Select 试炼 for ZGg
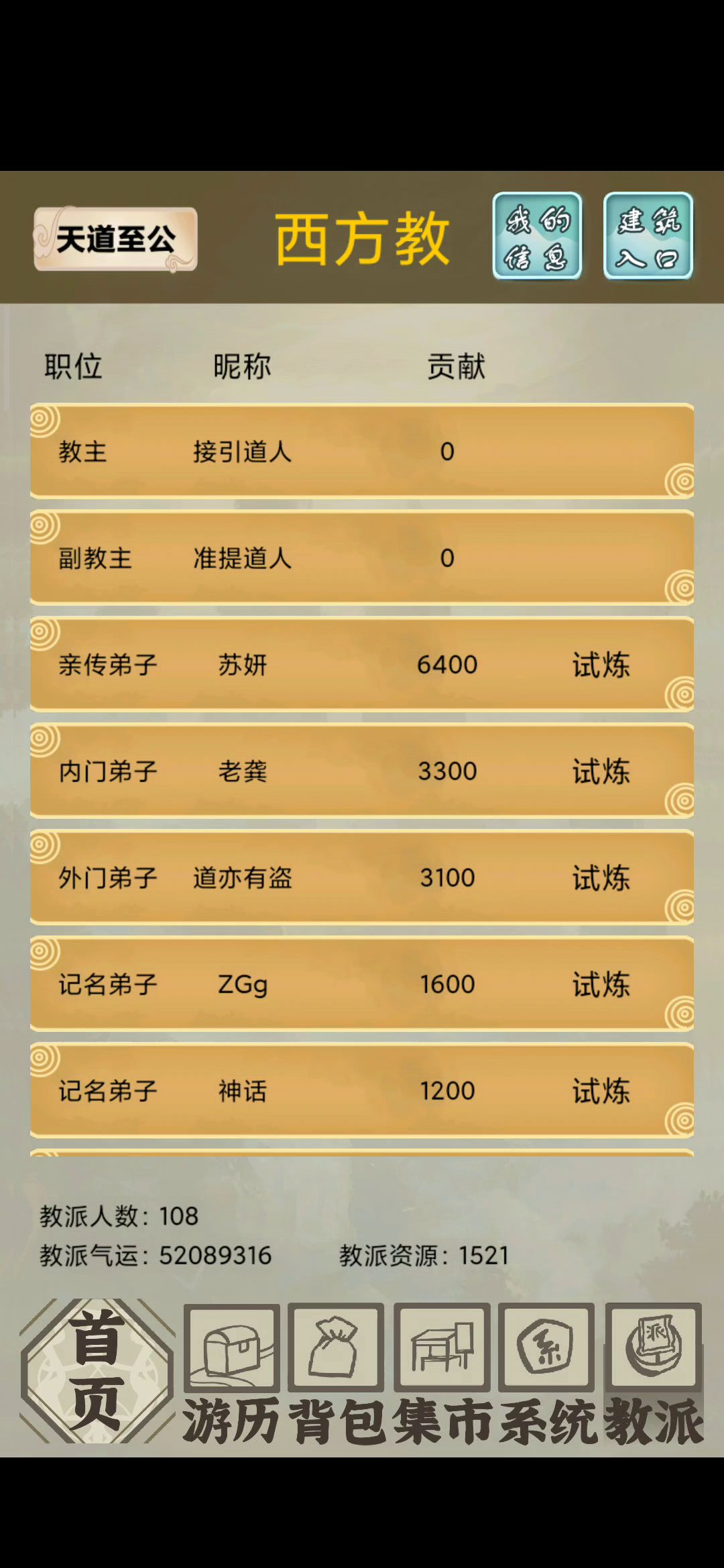The image size is (724, 1568). click(601, 984)
